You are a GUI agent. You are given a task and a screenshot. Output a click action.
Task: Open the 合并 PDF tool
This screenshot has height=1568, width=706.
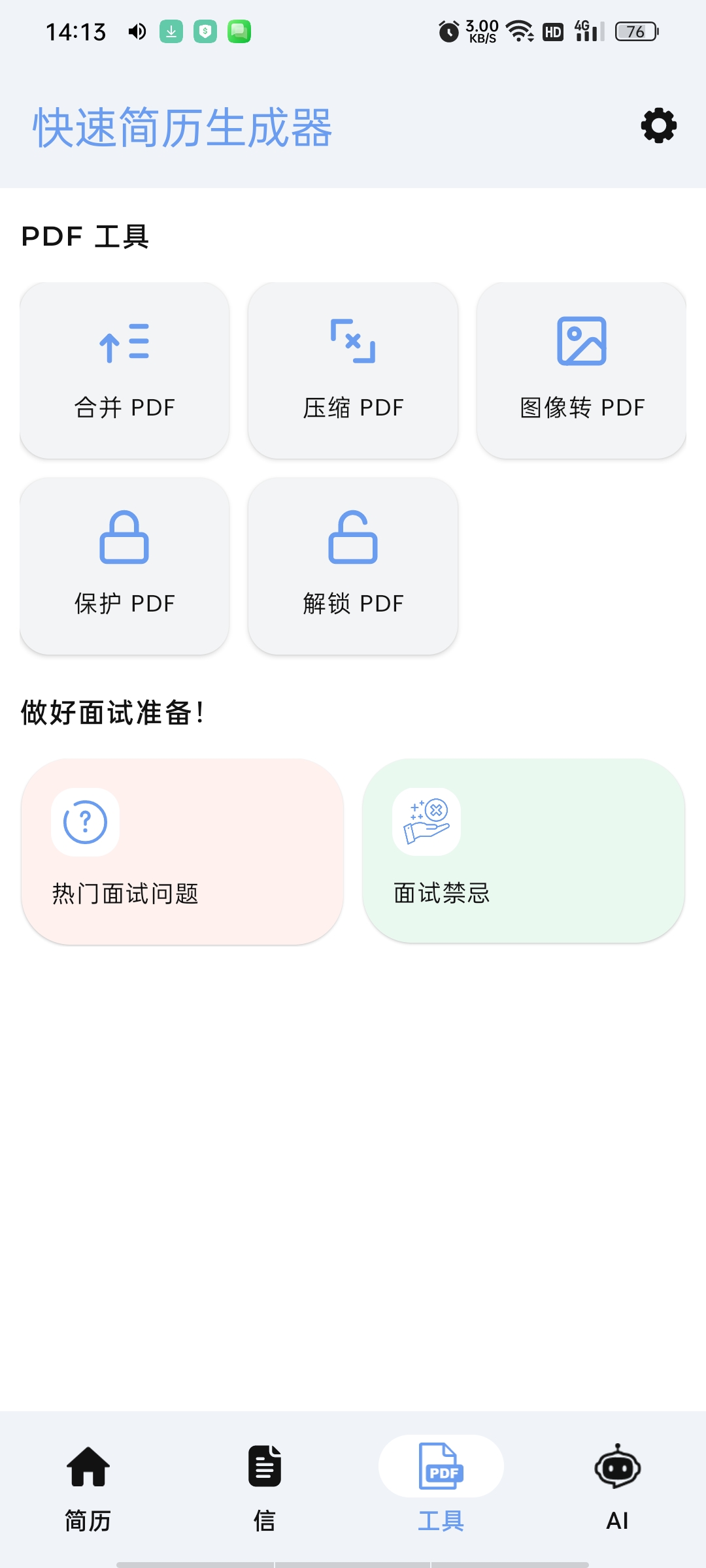coord(124,370)
